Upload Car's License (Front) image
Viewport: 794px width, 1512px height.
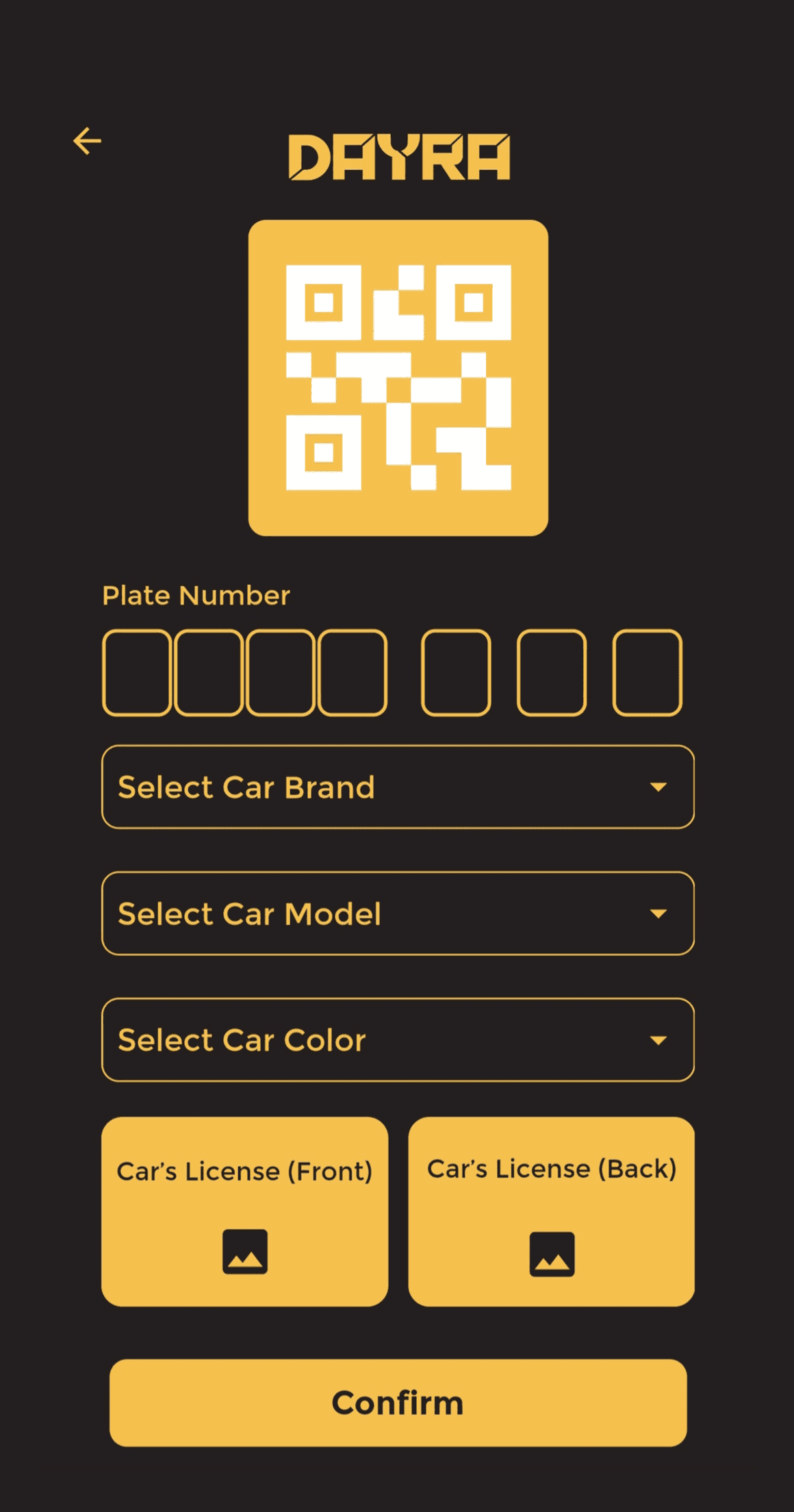[244, 1211]
